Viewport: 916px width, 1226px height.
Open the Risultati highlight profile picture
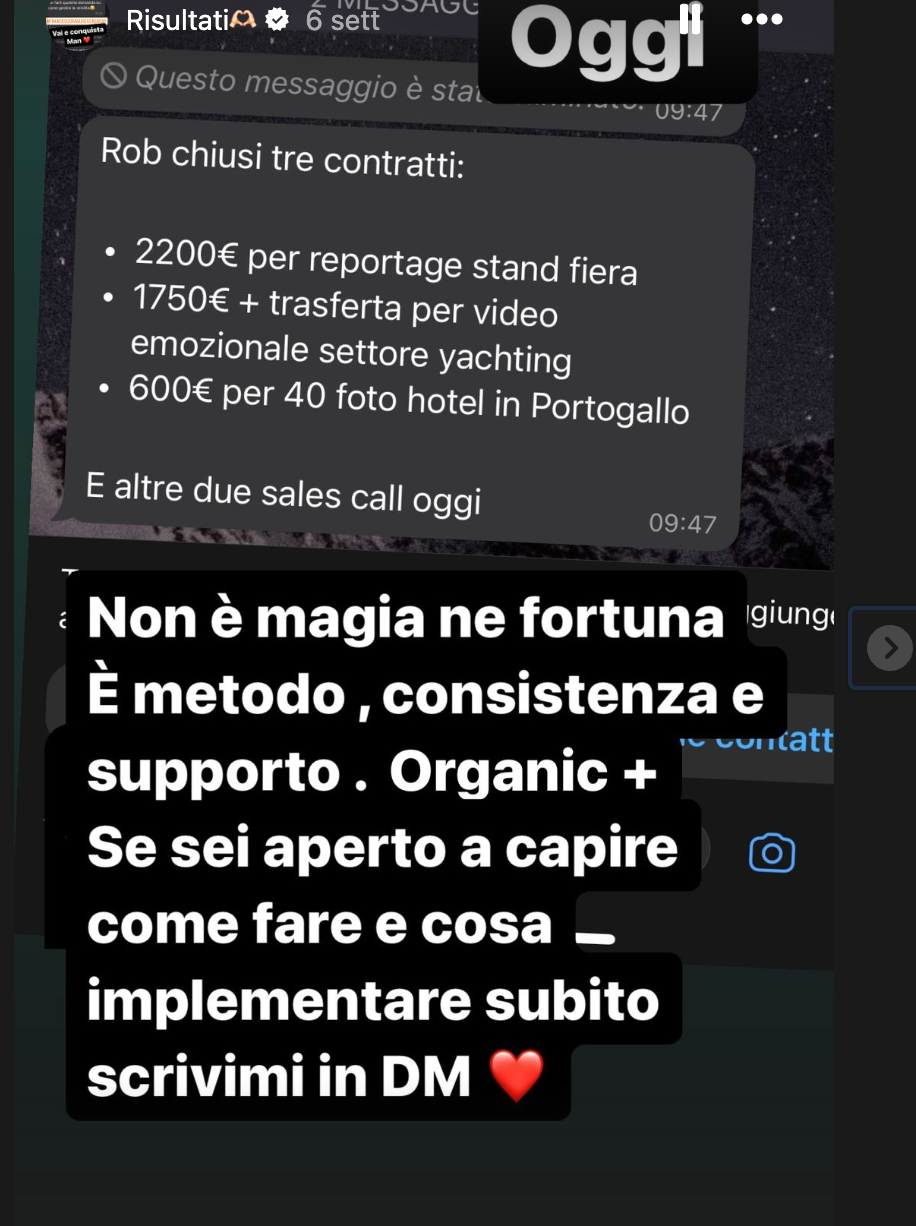(78, 23)
